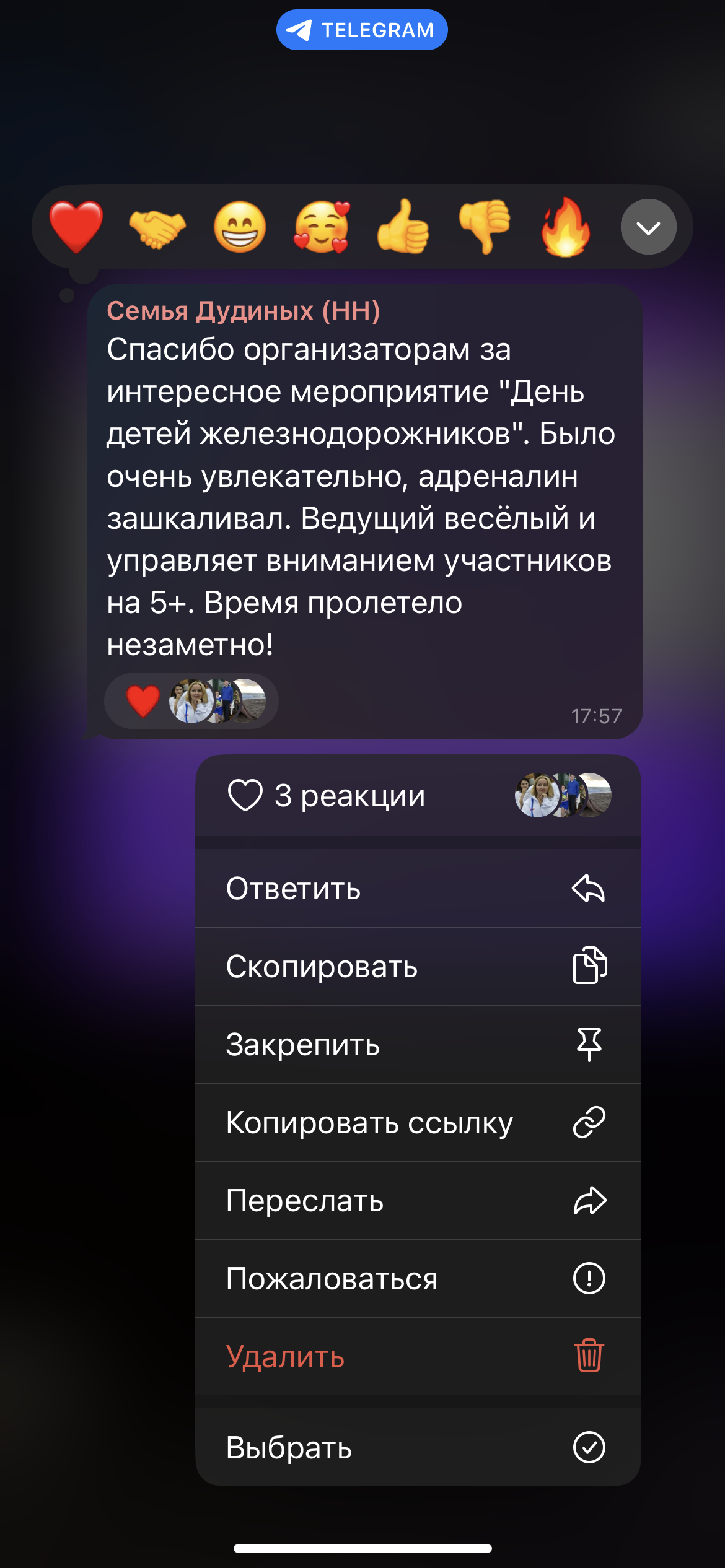Tap the heart reaction pill under message
This screenshot has width=725, height=1568.
(x=191, y=701)
